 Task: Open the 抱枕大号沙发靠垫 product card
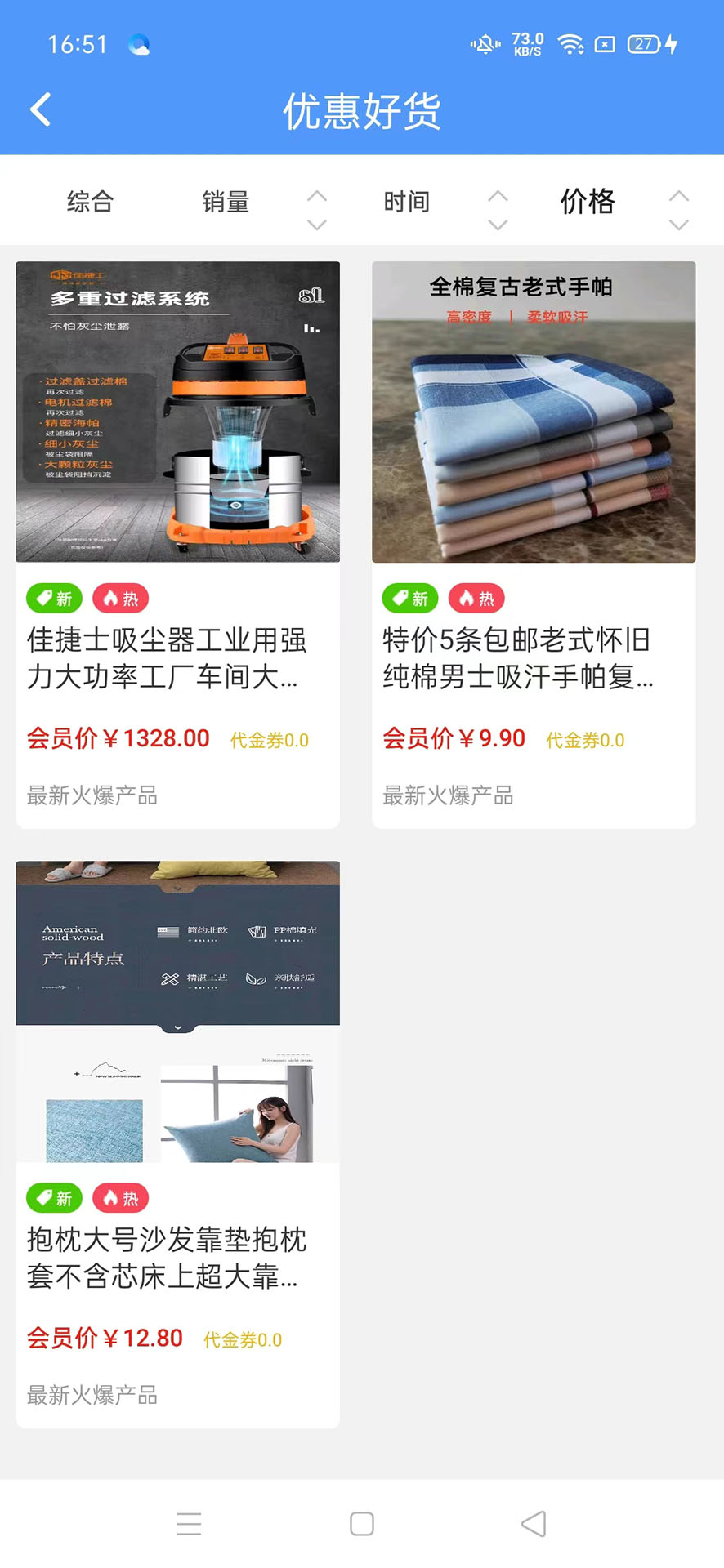click(x=177, y=1143)
